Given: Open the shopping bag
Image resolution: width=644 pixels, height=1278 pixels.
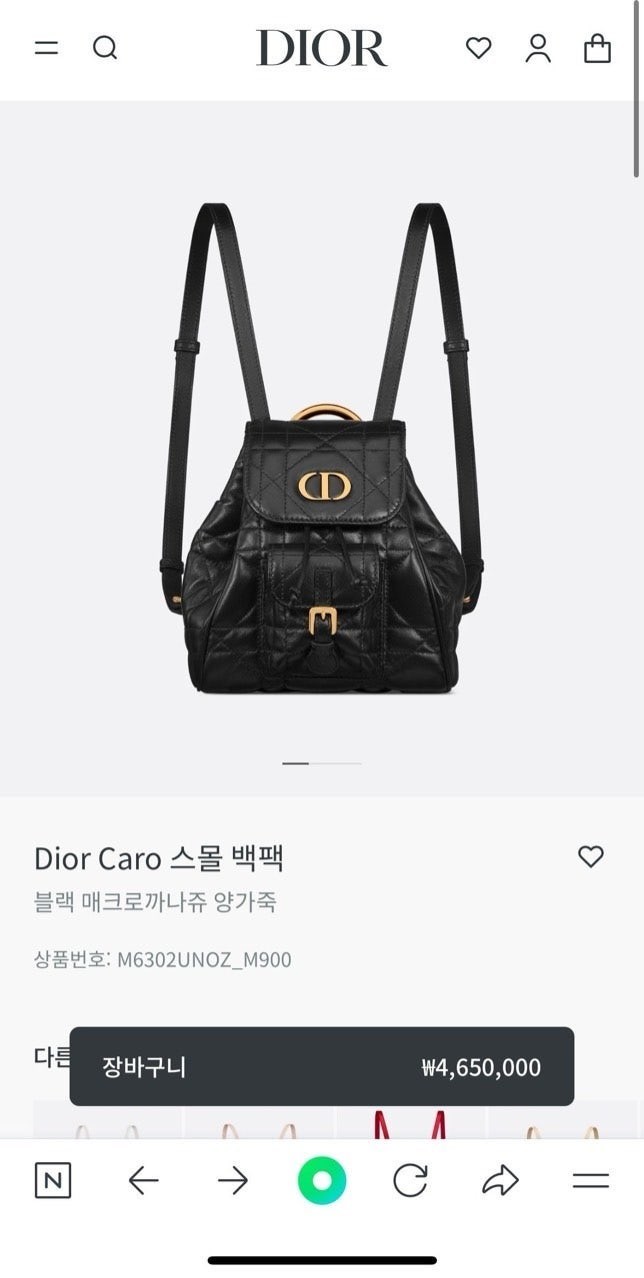Looking at the screenshot, I should pyautogui.click(x=597, y=48).
